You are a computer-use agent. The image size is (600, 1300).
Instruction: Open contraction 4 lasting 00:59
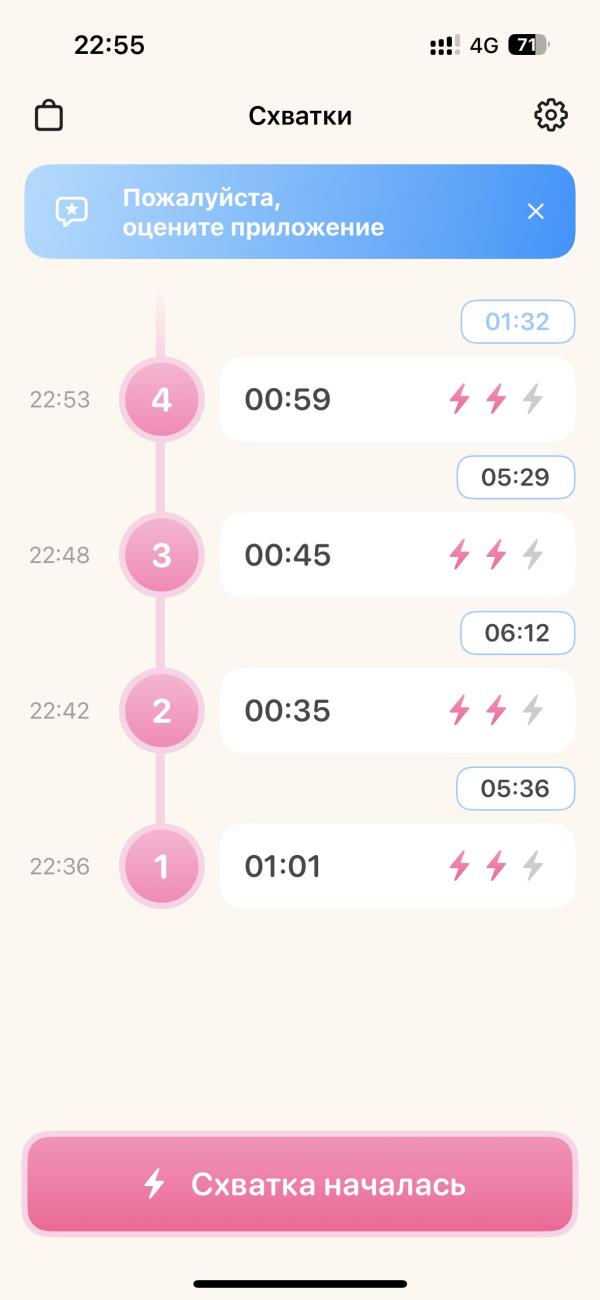[397, 399]
